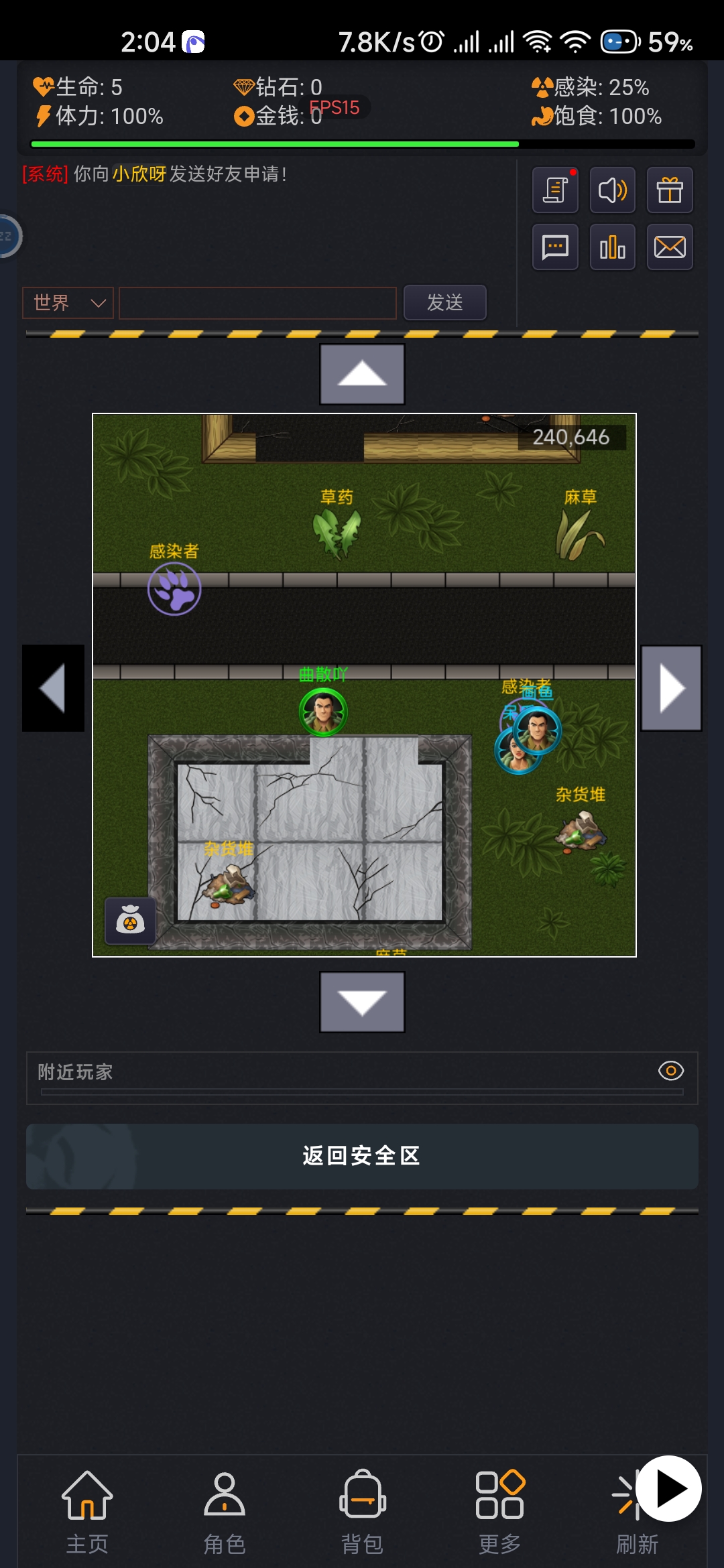Tap 返回安全区 to return to safe zone
The image size is (724, 1568).
[362, 1156]
